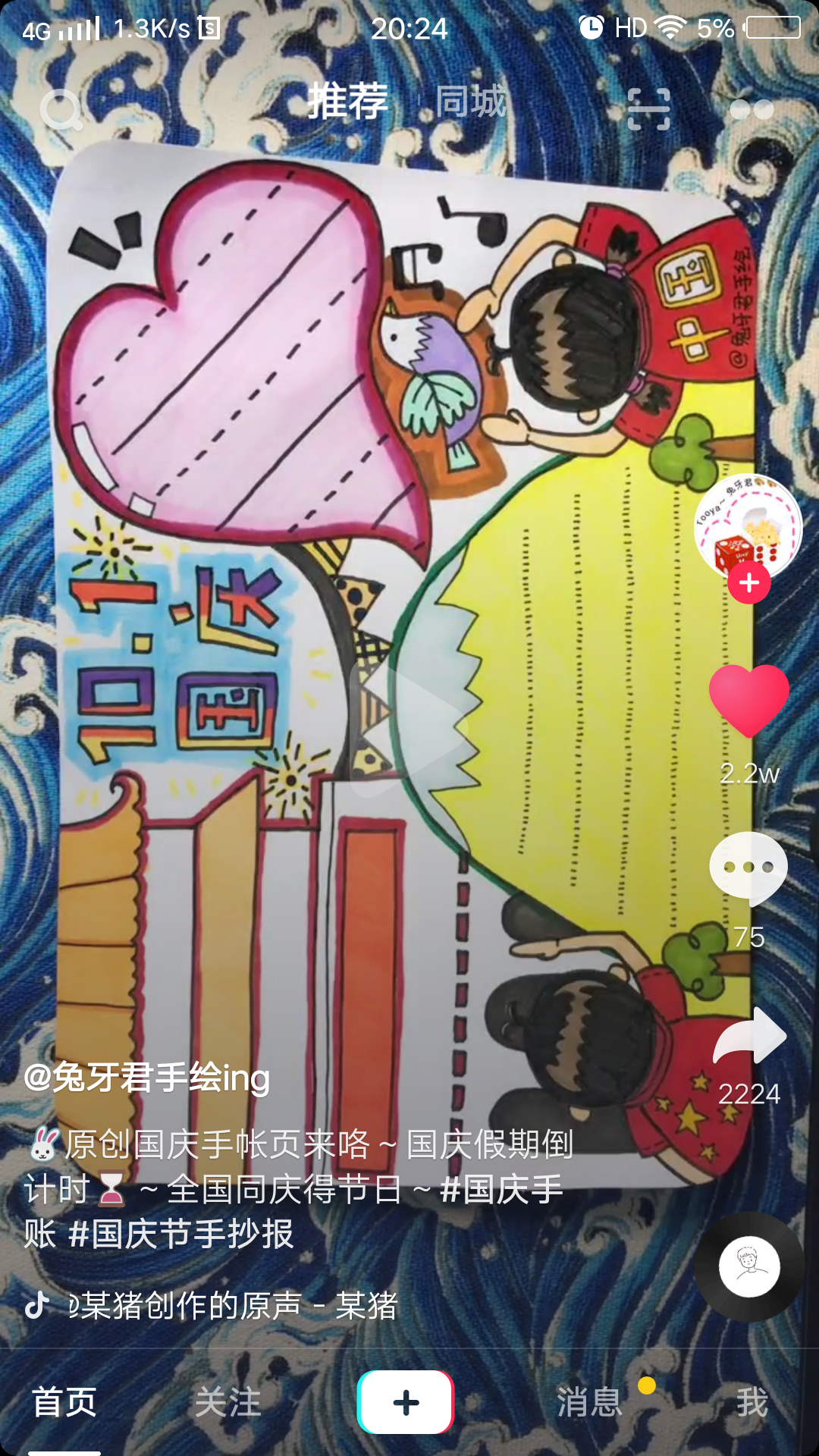
Task: Open the scan code icon
Action: pos(649,109)
